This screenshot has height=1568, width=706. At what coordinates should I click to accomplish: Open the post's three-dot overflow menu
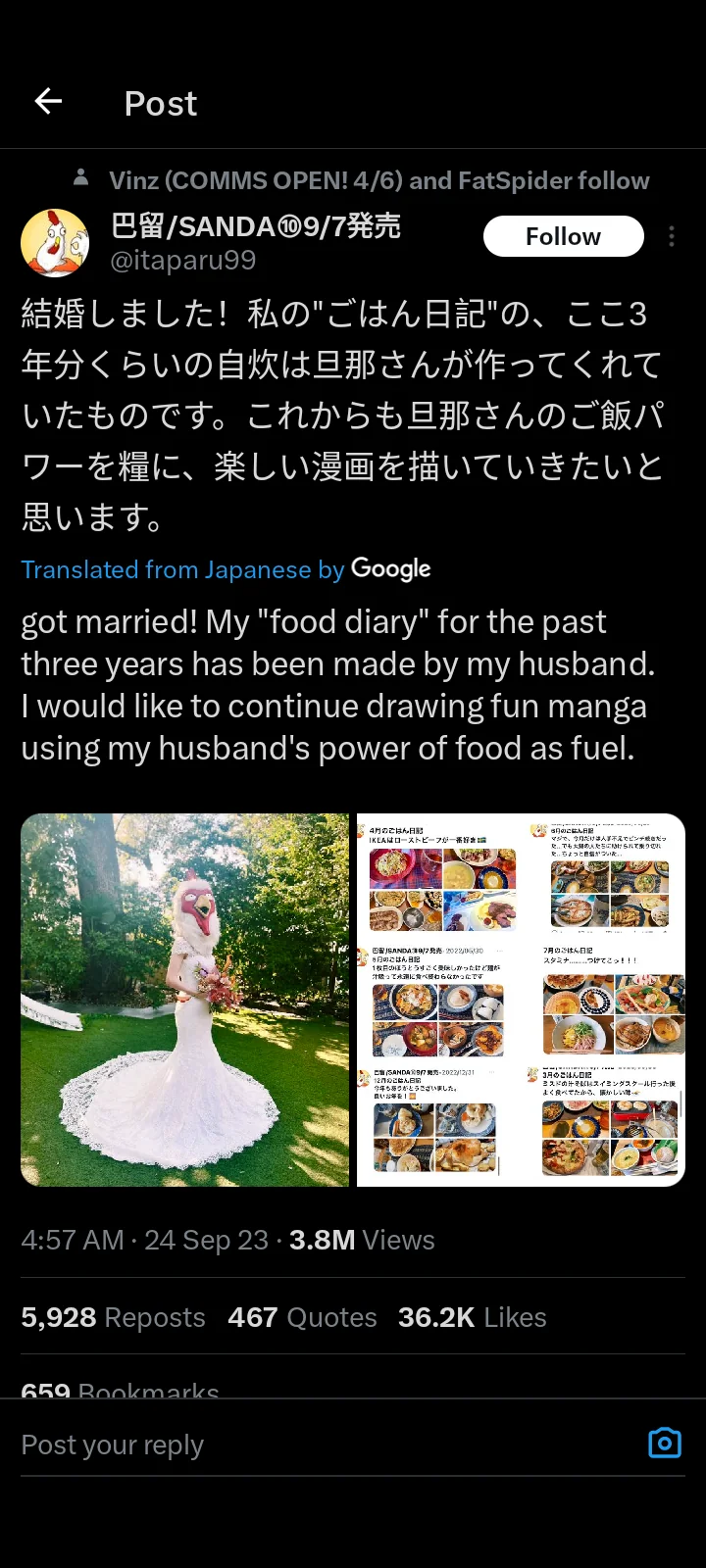click(x=672, y=236)
